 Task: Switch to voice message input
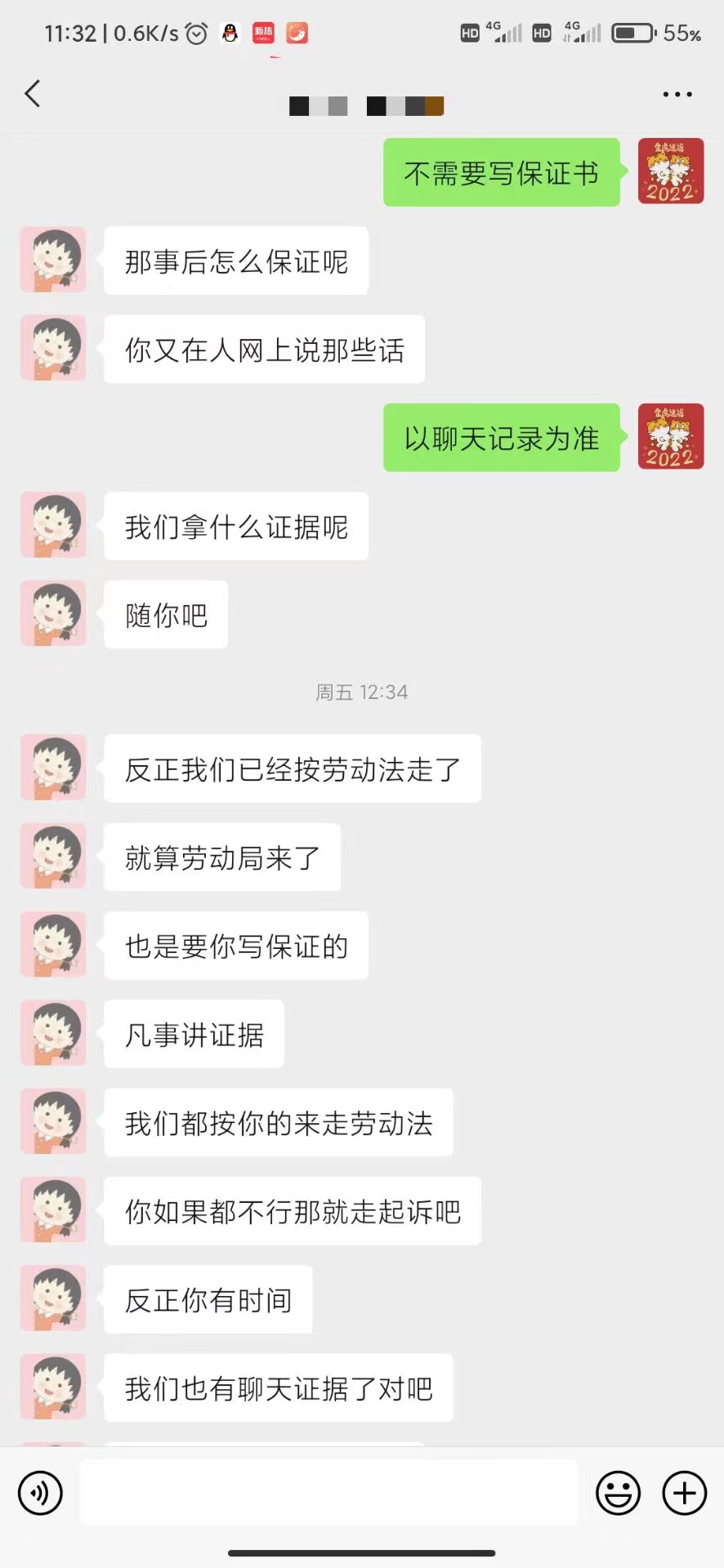coord(40,1493)
